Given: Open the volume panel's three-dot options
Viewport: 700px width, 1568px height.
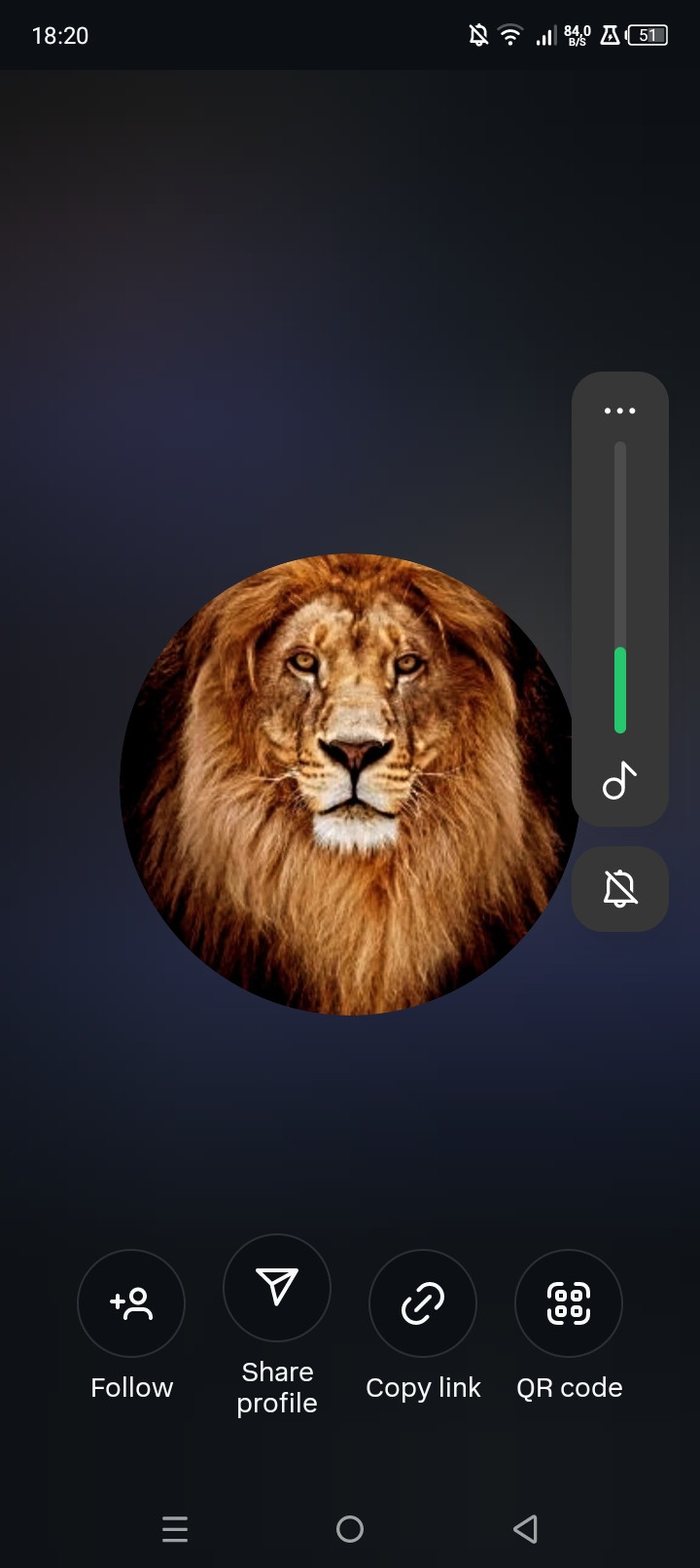Looking at the screenshot, I should (x=619, y=410).
